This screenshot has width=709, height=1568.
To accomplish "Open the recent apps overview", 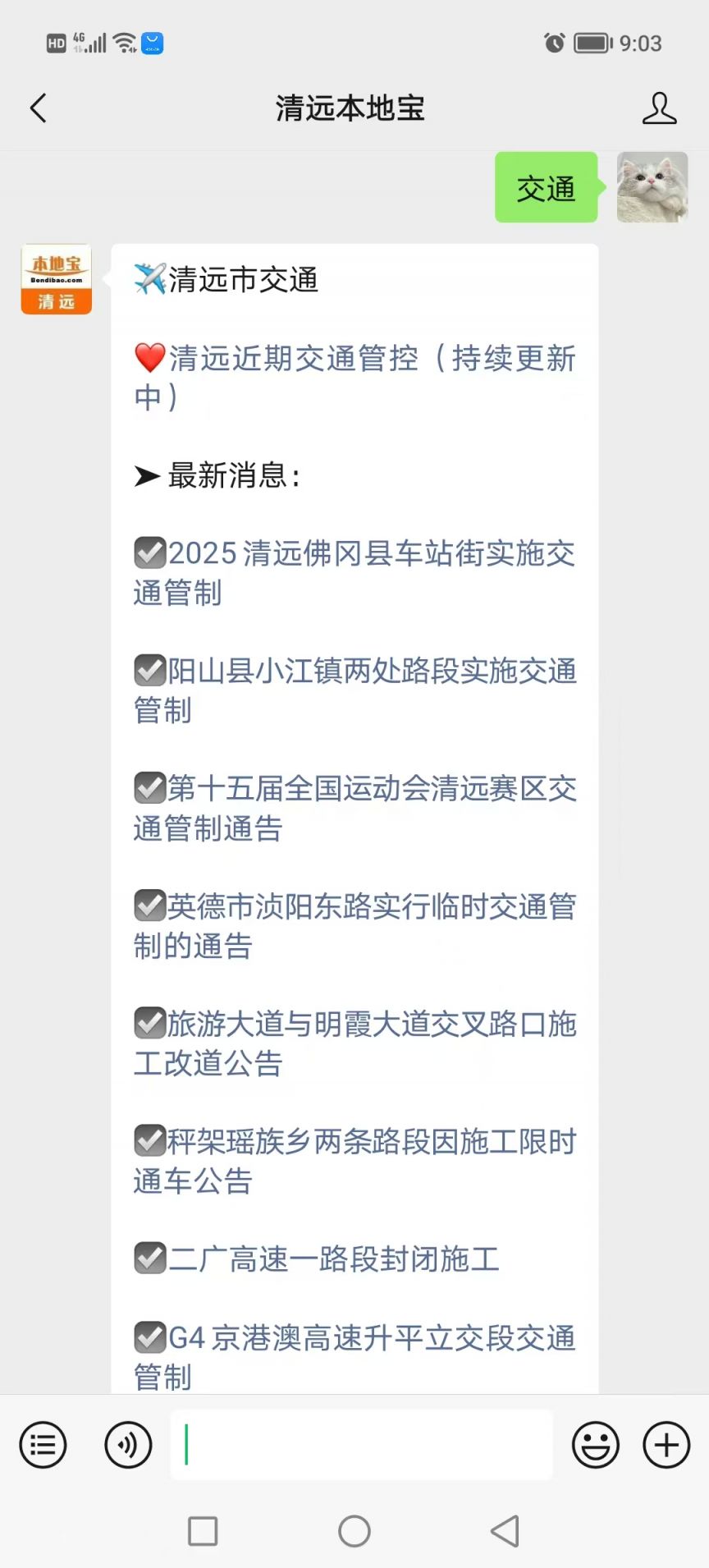I will [203, 1531].
